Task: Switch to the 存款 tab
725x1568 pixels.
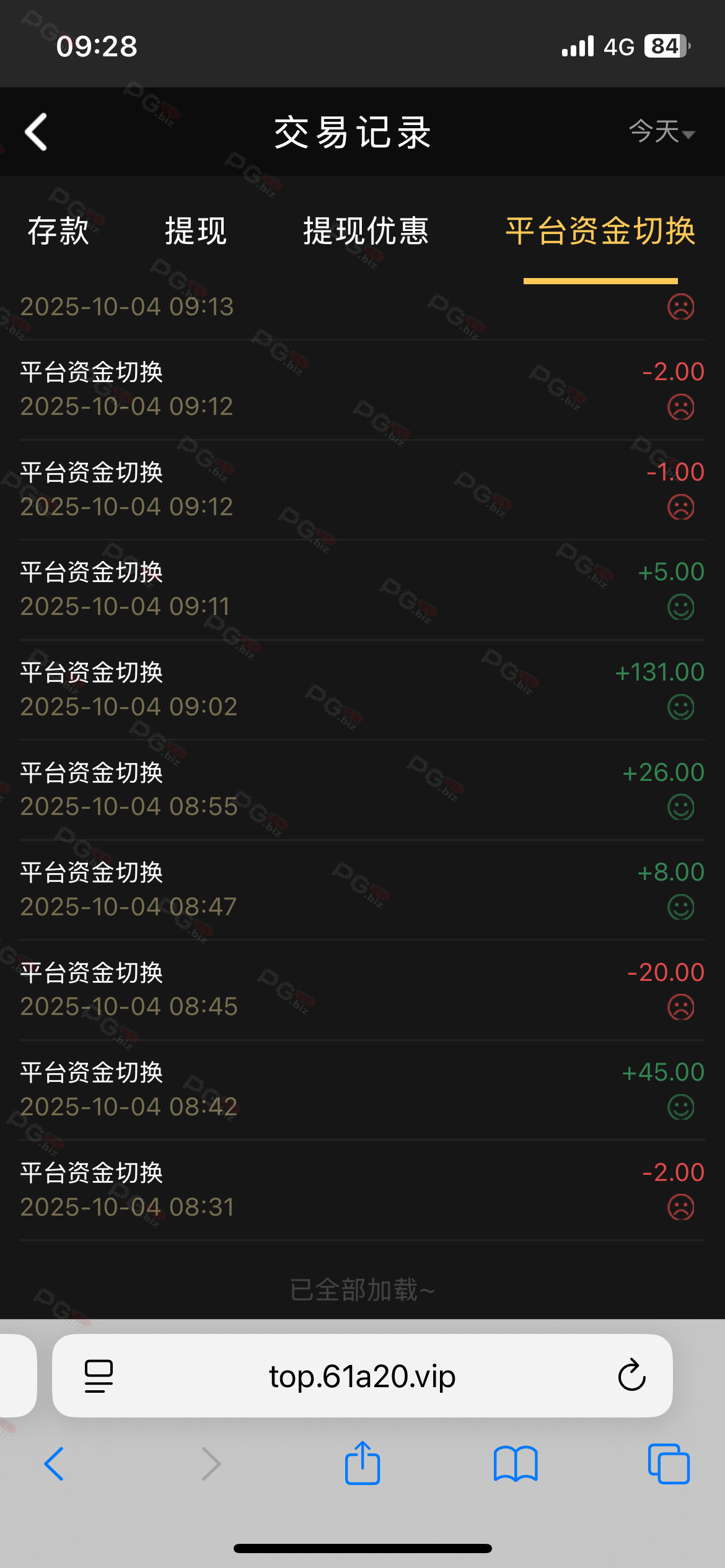Action: pyautogui.click(x=58, y=232)
